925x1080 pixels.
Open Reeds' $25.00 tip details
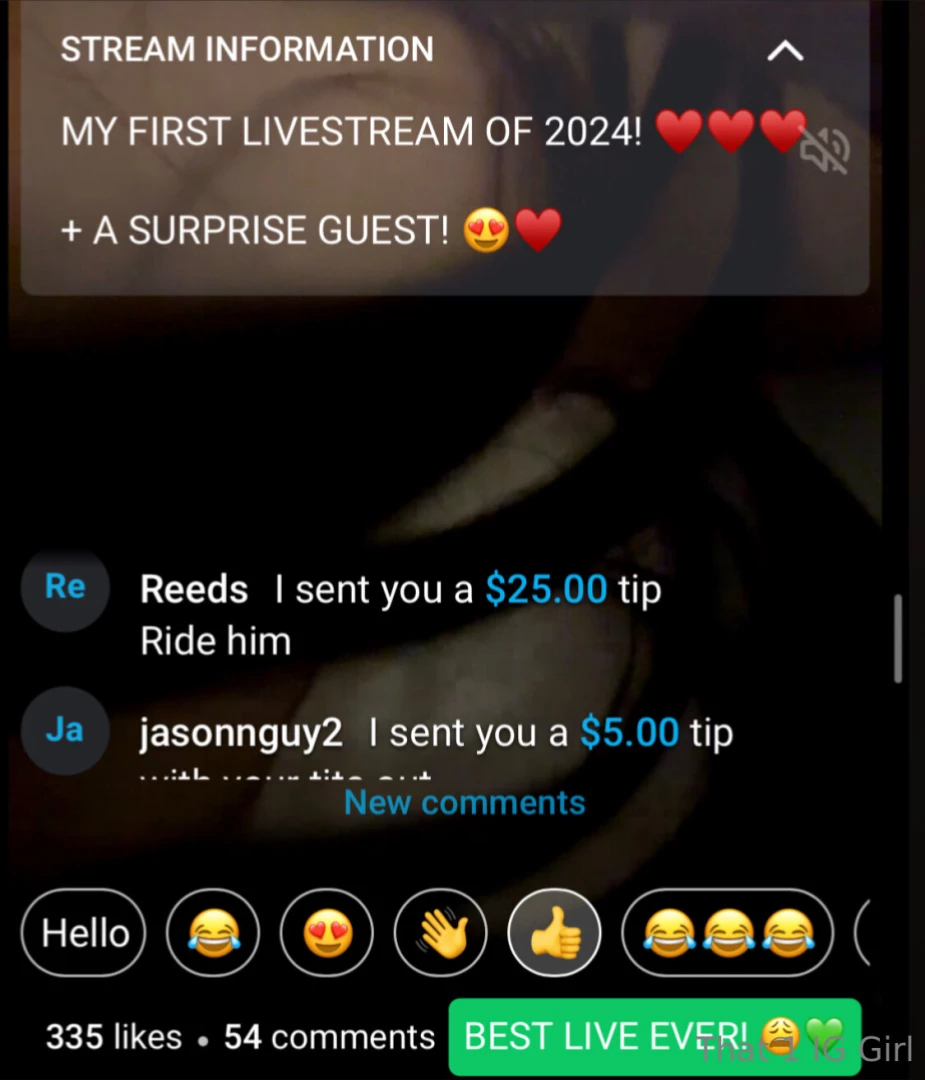546,589
